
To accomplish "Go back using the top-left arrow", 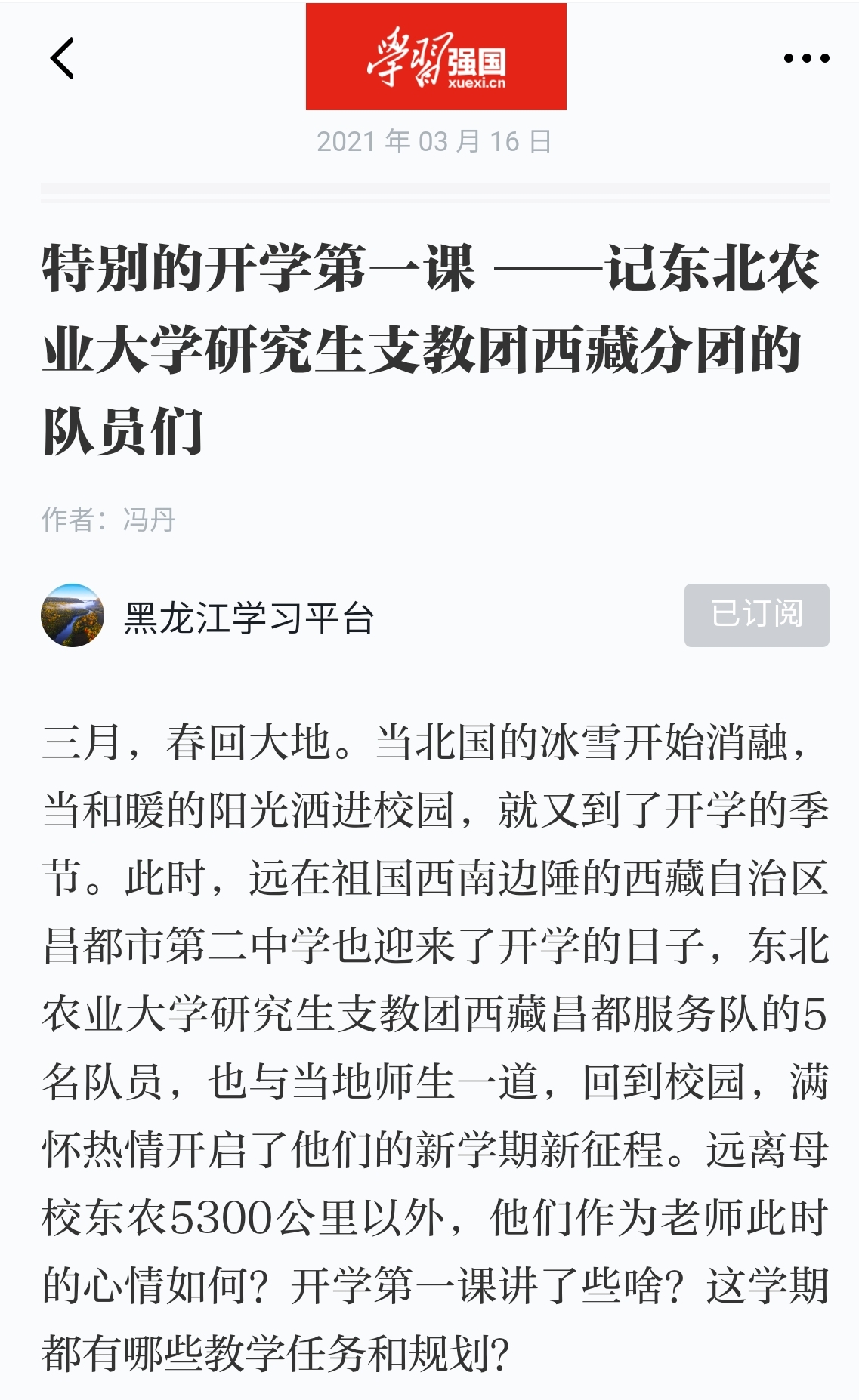I will pos(62,58).
